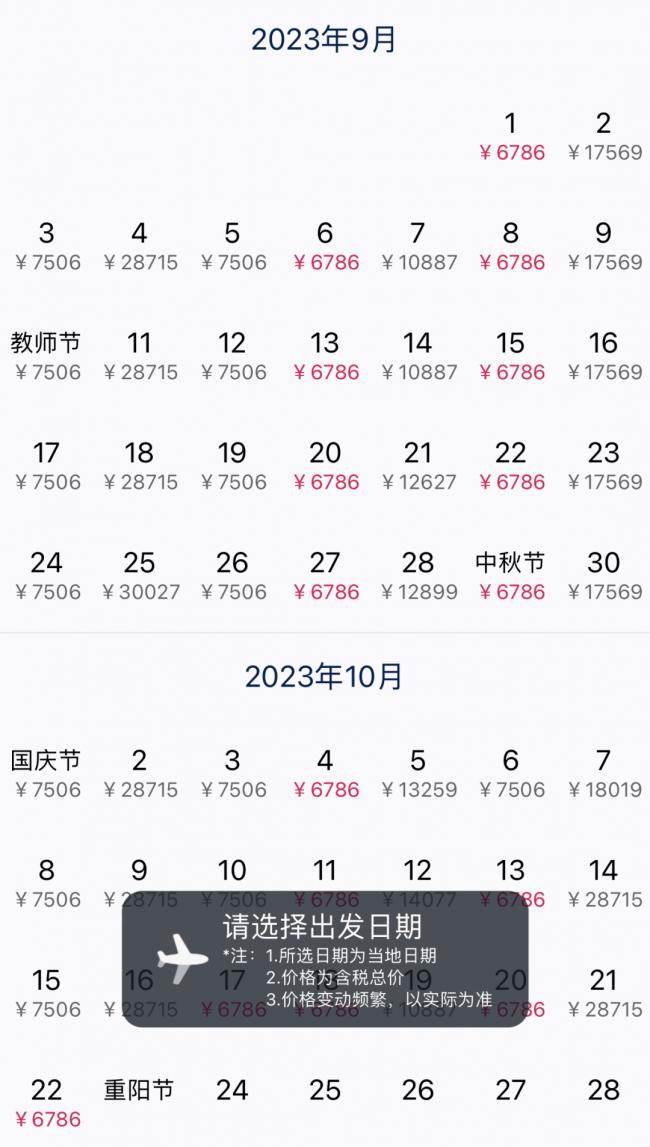Choose October 22 priced ¥6786
Viewport: 650px width, 1147px height.
(x=46, y=1103)
